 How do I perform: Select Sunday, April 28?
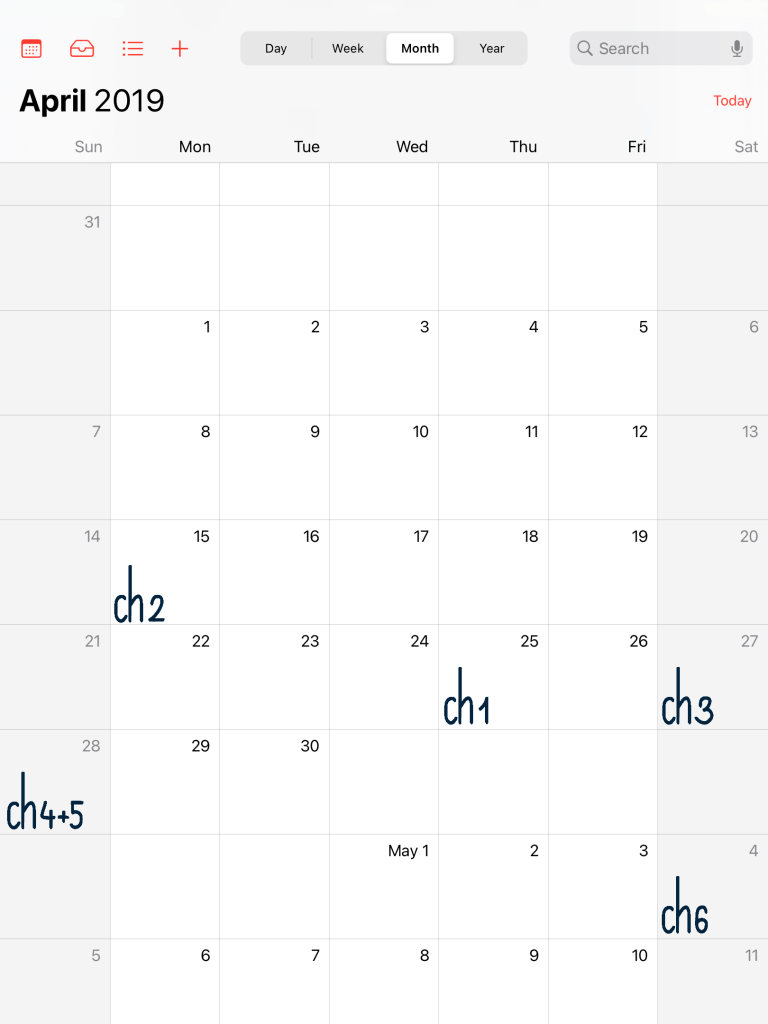click(x=55, y=782)
